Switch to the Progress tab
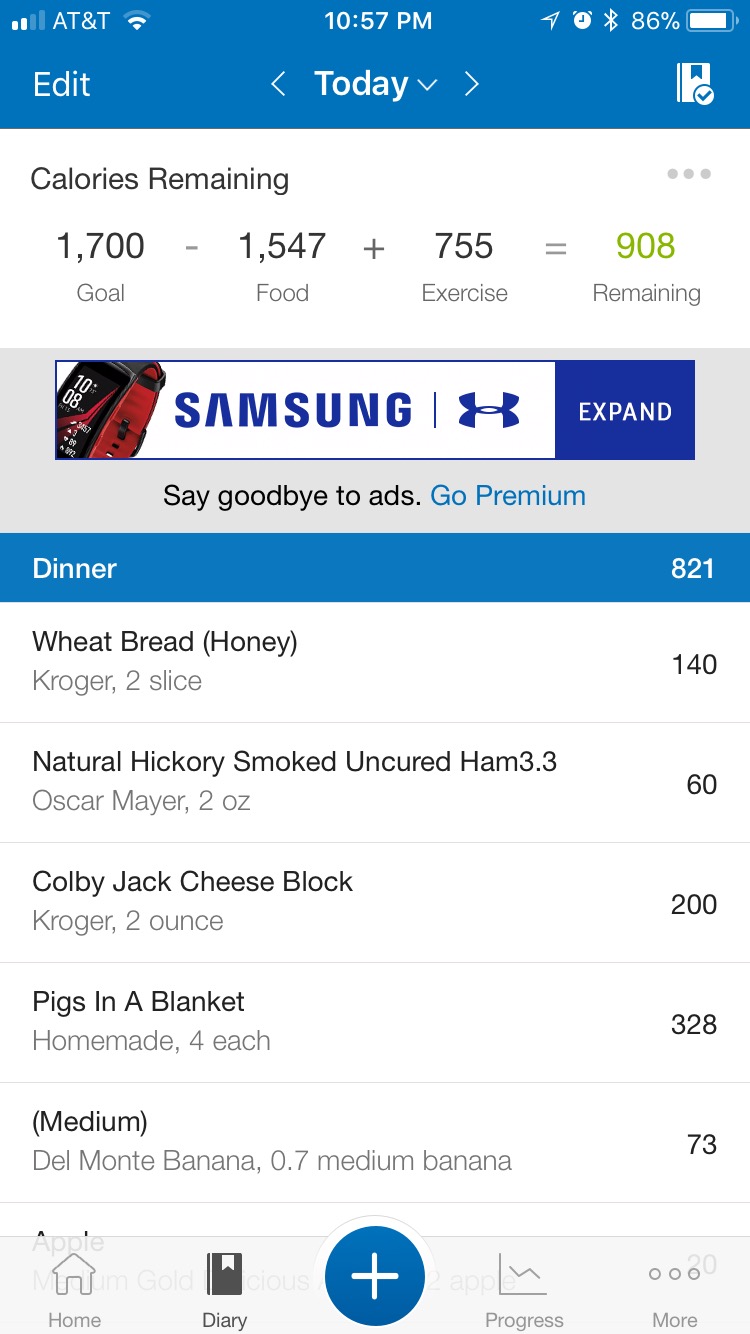Screen dimensions: 750x1334 [x=524, y=1290]
